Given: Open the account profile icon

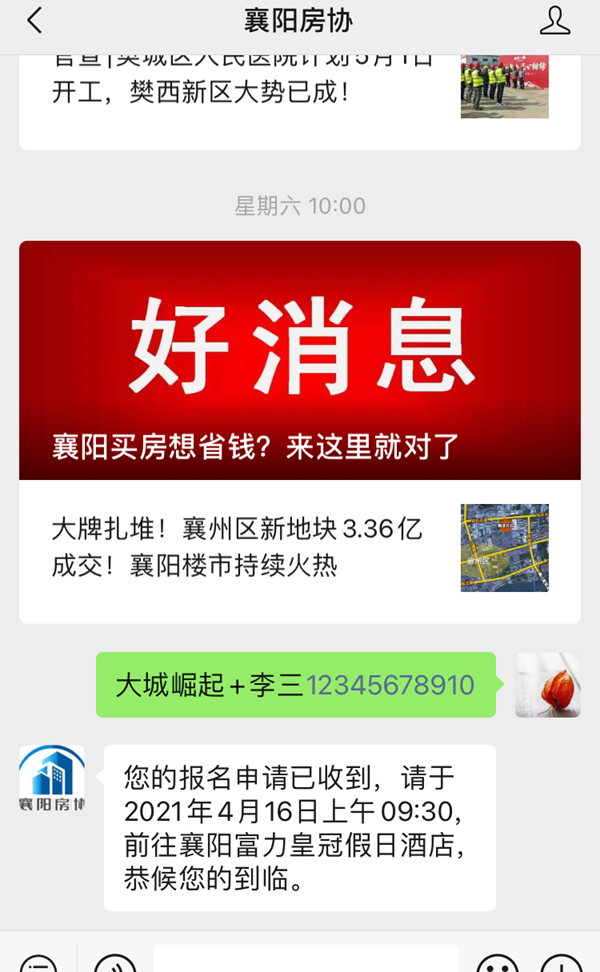Looking at the screenshot, I should 554,21.
